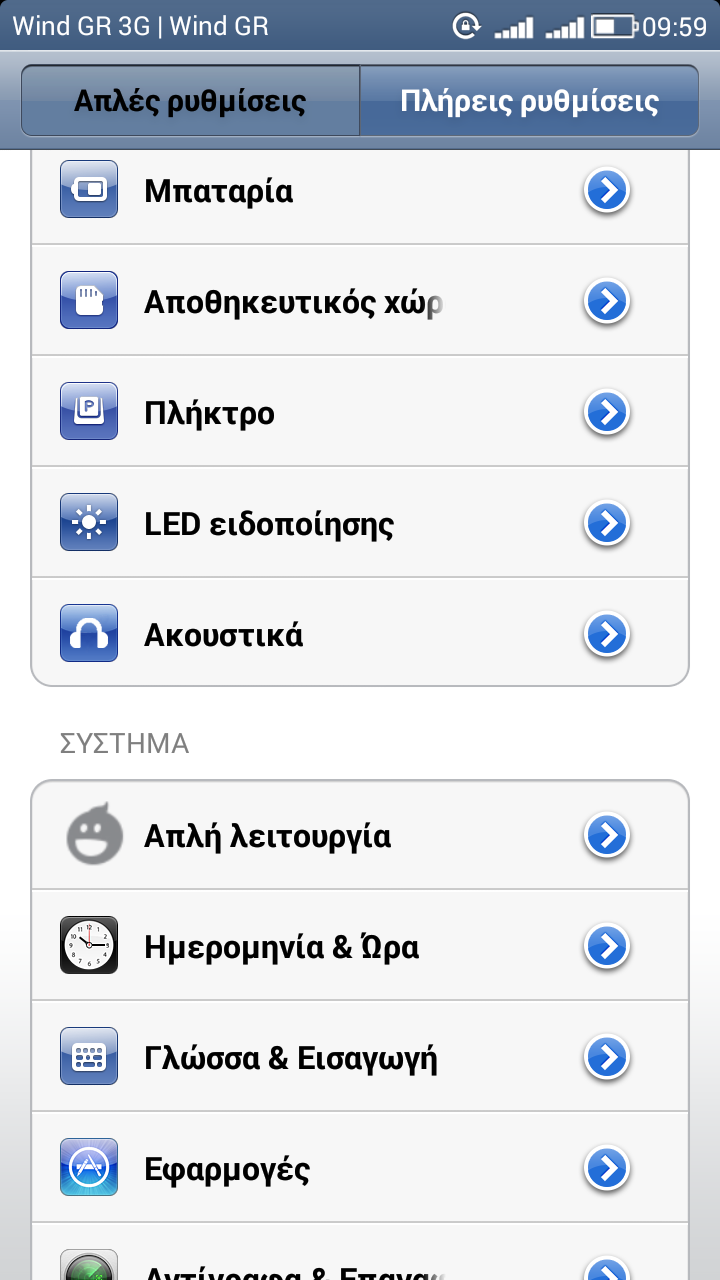The height and width of the screenshot is (1280, 720).
Task: Open the partially visible Αντίγραφα & Επαναφορά row
Action: (360, 1252)
